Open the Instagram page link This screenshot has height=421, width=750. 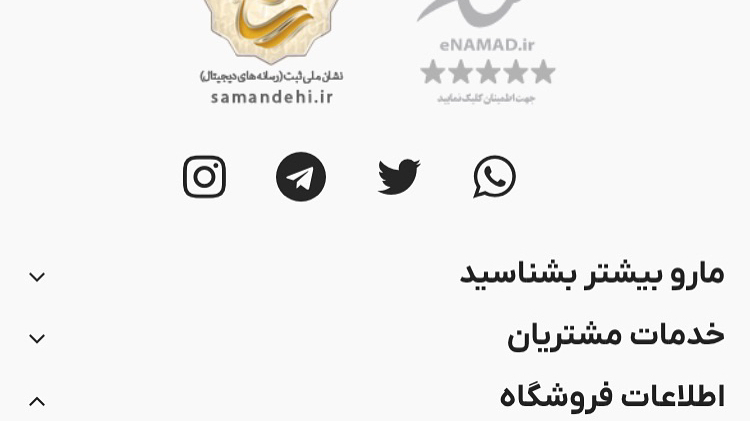pyautogui.click(x=204, y=177)
